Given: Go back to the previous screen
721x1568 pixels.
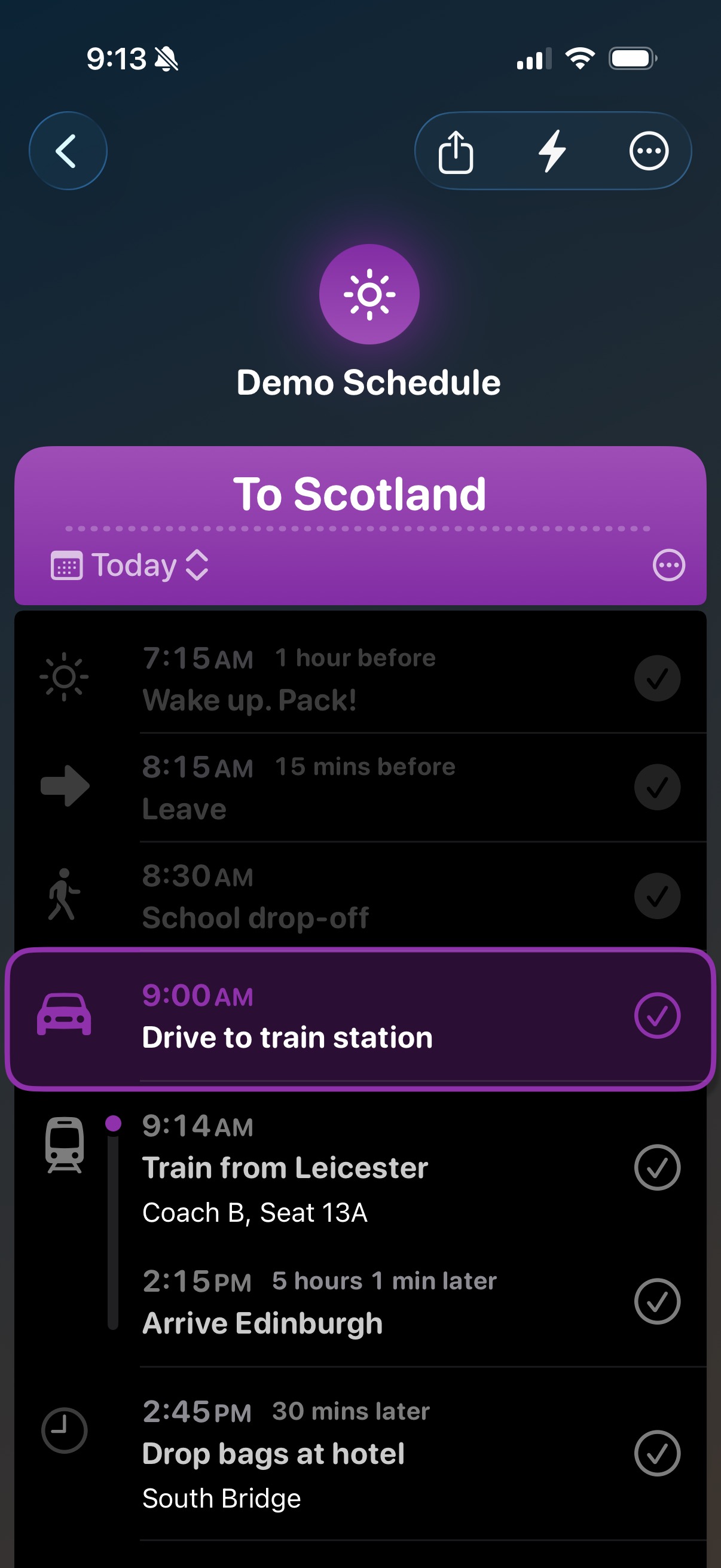Looking at the screenshot, I should pos(68,151).
